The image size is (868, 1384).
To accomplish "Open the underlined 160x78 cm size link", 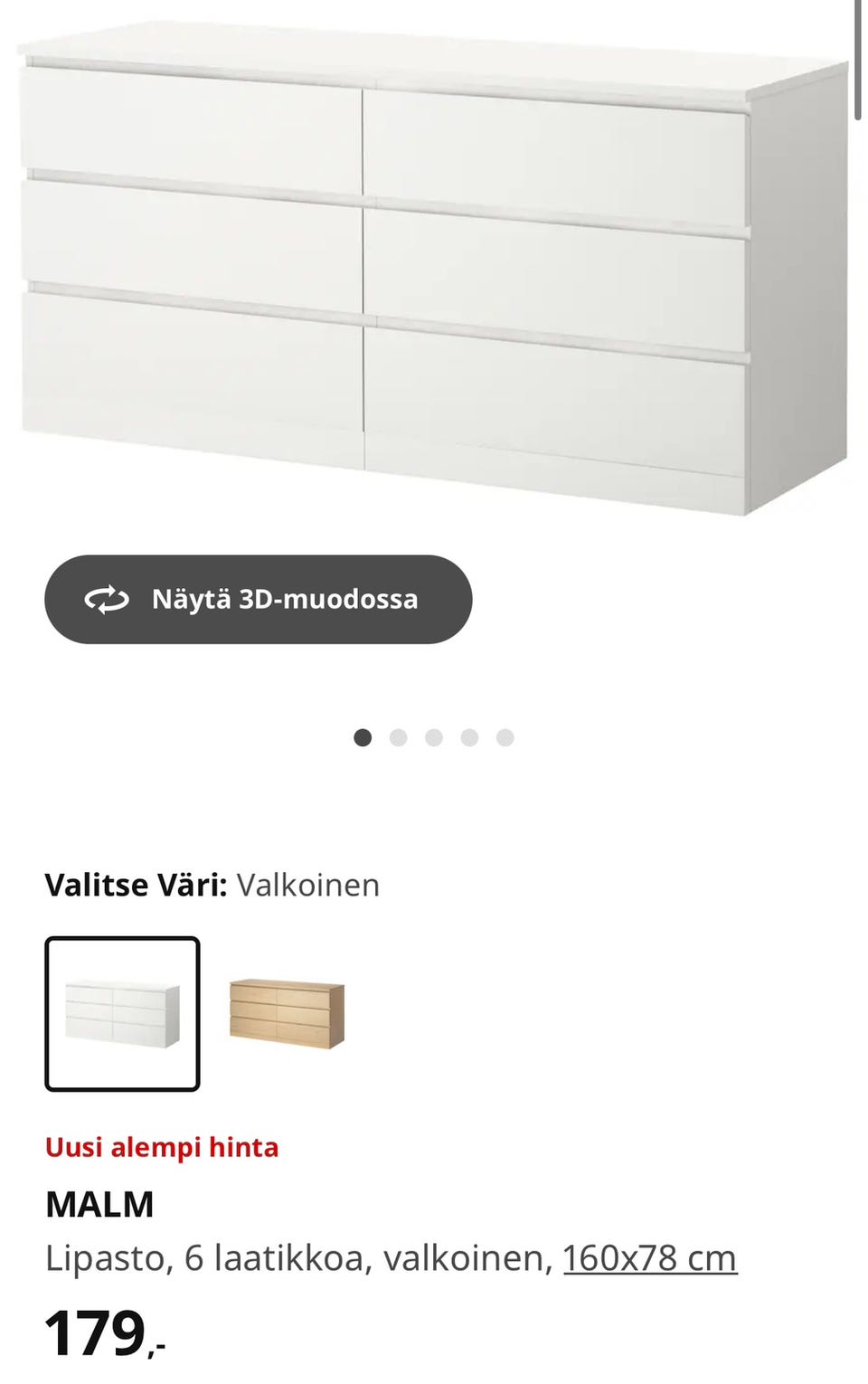I will pos(649,1257).
